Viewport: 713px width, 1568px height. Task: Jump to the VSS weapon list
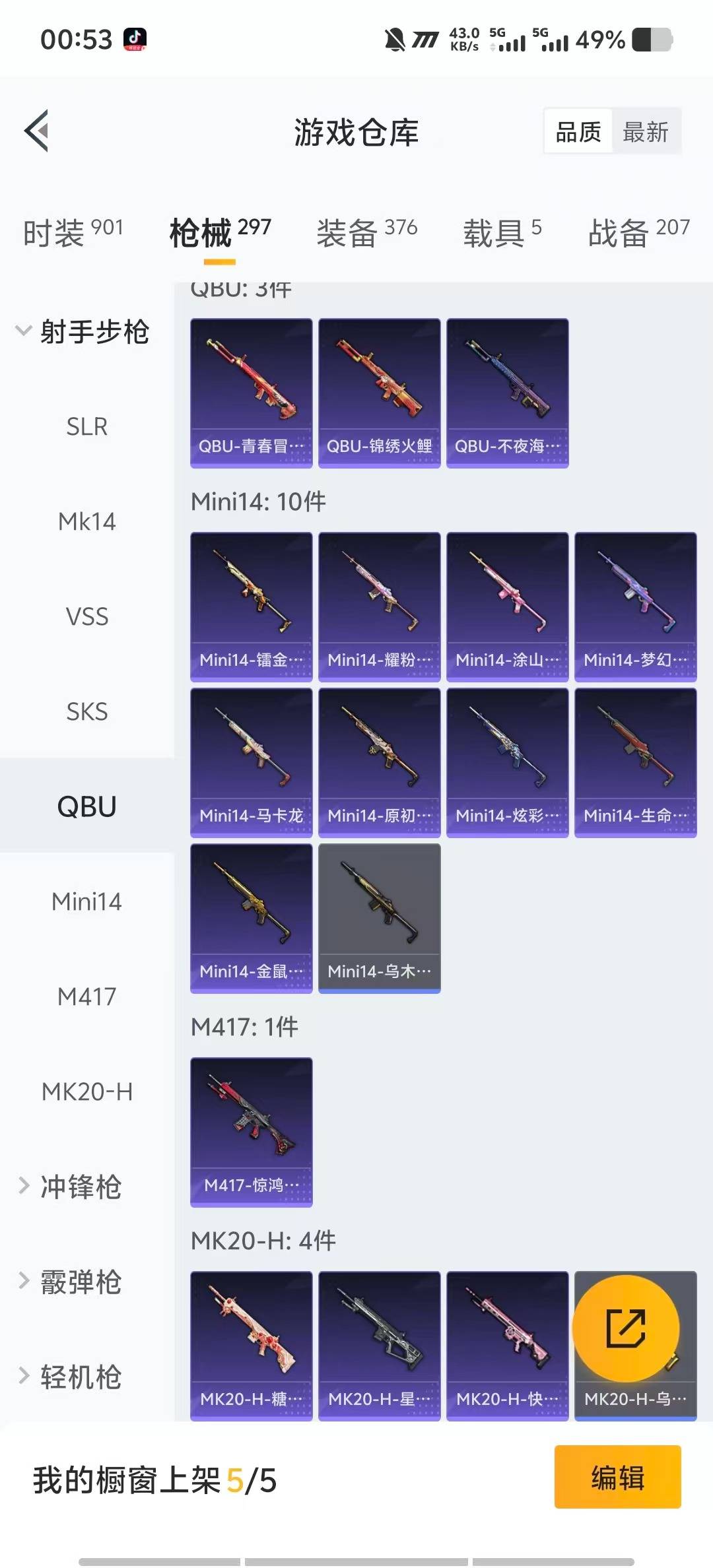(x=86, y=616)
